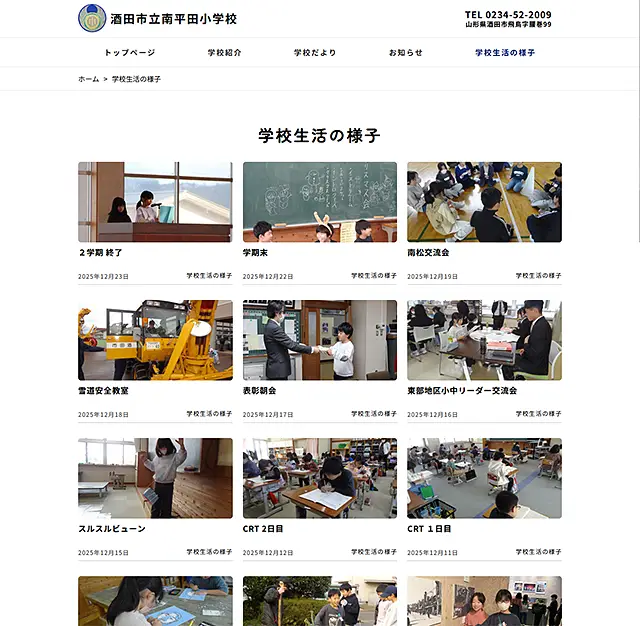Image resolution: width=640 pixels, height=626 pixels.
Task: Open 東部地区小中リーダー交流会 article
Action: (484, 341)
